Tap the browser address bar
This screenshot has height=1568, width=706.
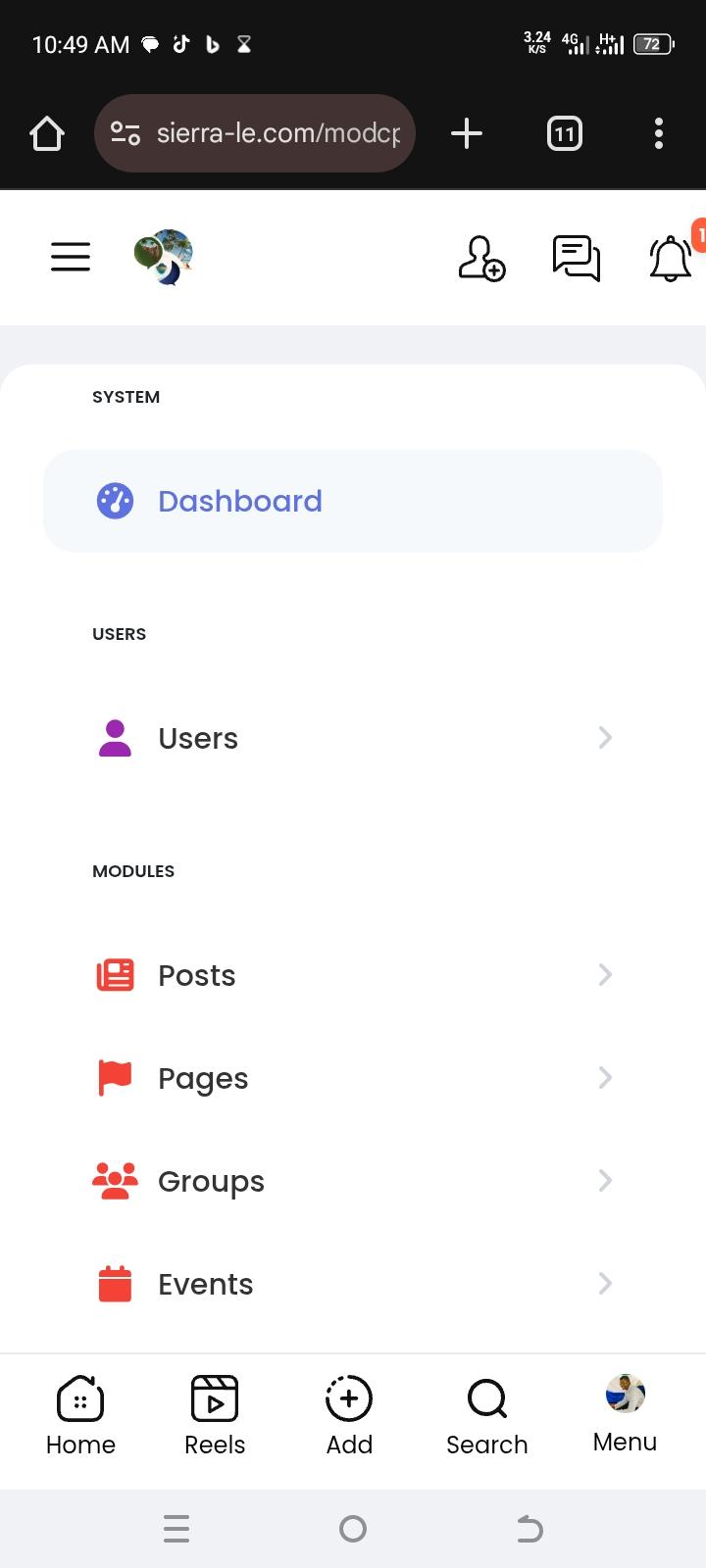click(x=255, y=133)
